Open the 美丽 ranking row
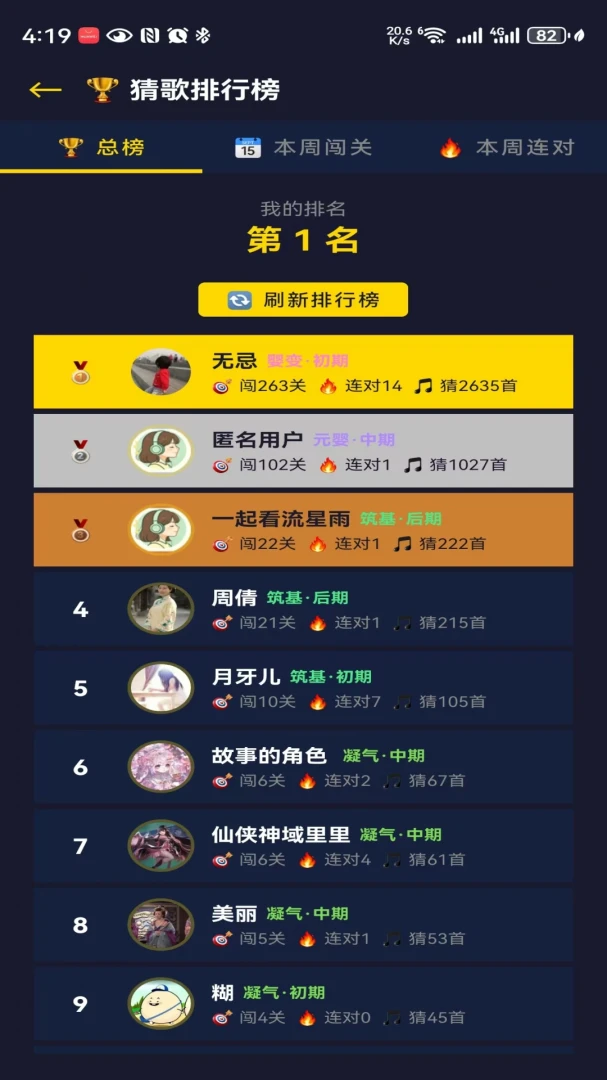 tap(303, 924)
